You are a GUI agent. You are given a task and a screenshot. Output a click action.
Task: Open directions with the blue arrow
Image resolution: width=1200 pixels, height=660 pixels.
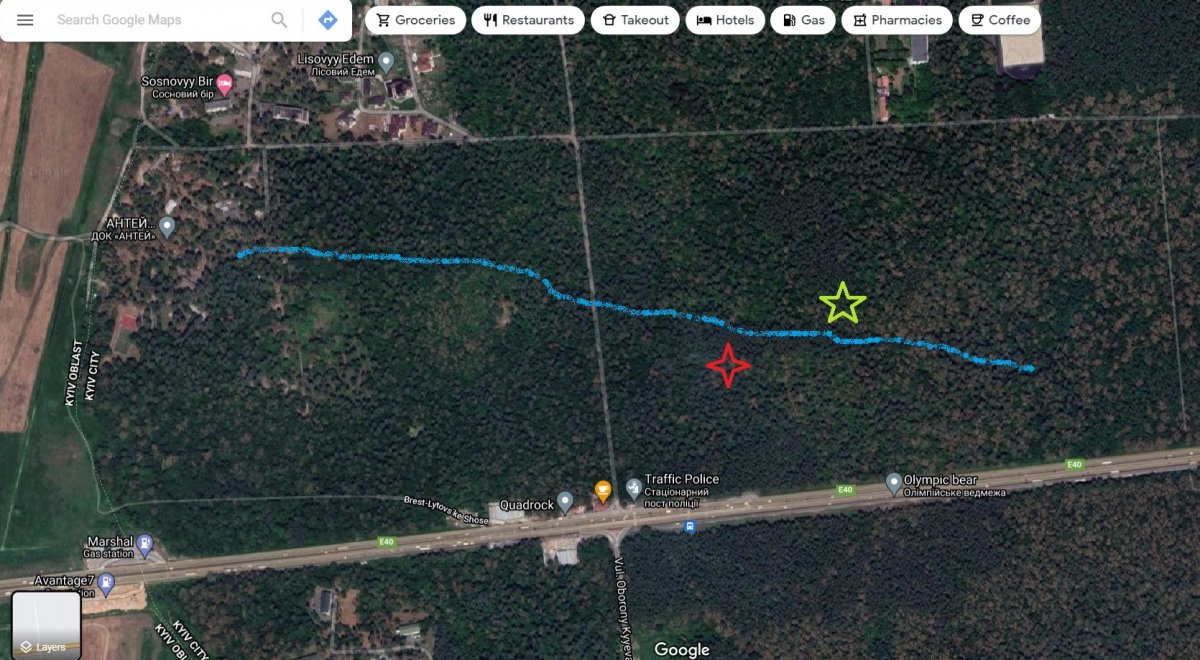pos(328,20)
